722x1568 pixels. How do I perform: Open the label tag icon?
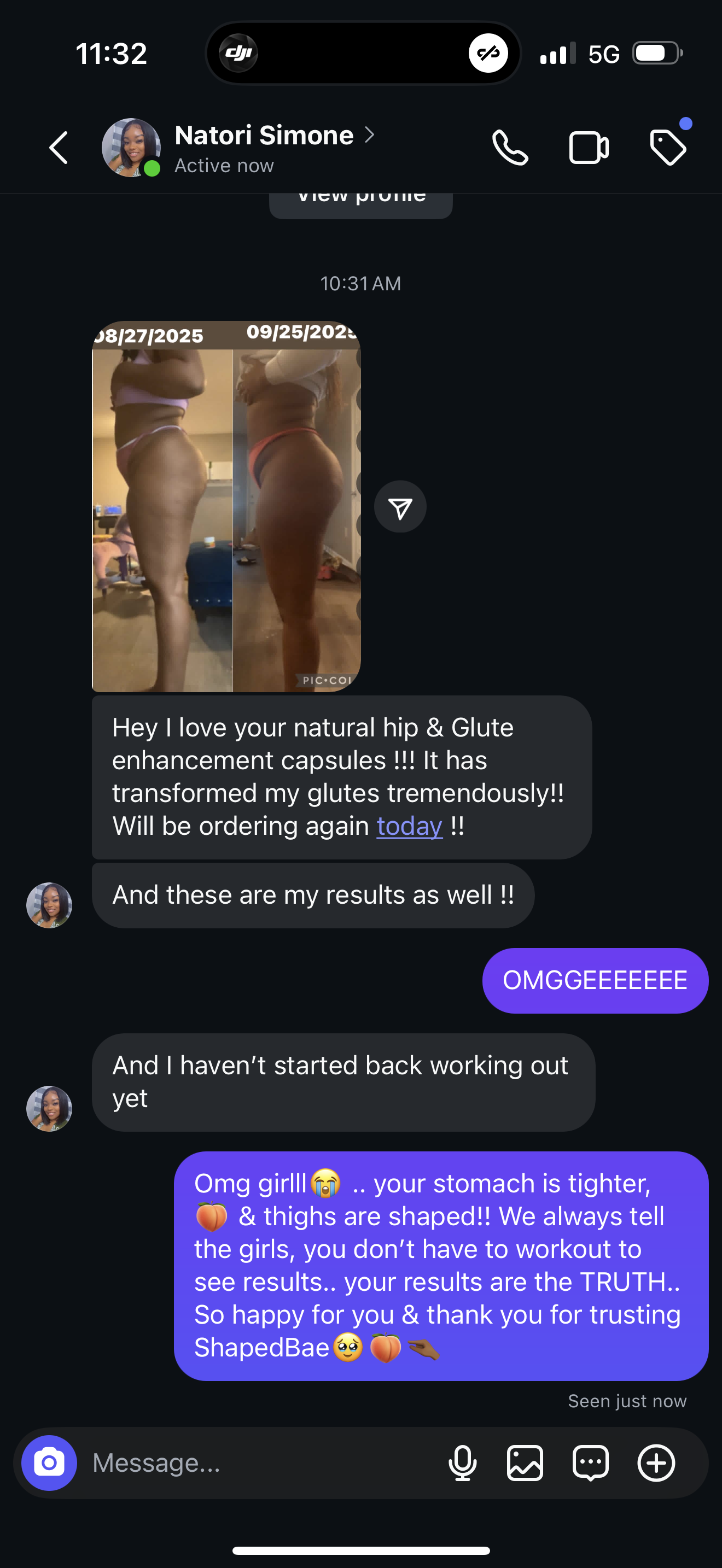[668, 148]
